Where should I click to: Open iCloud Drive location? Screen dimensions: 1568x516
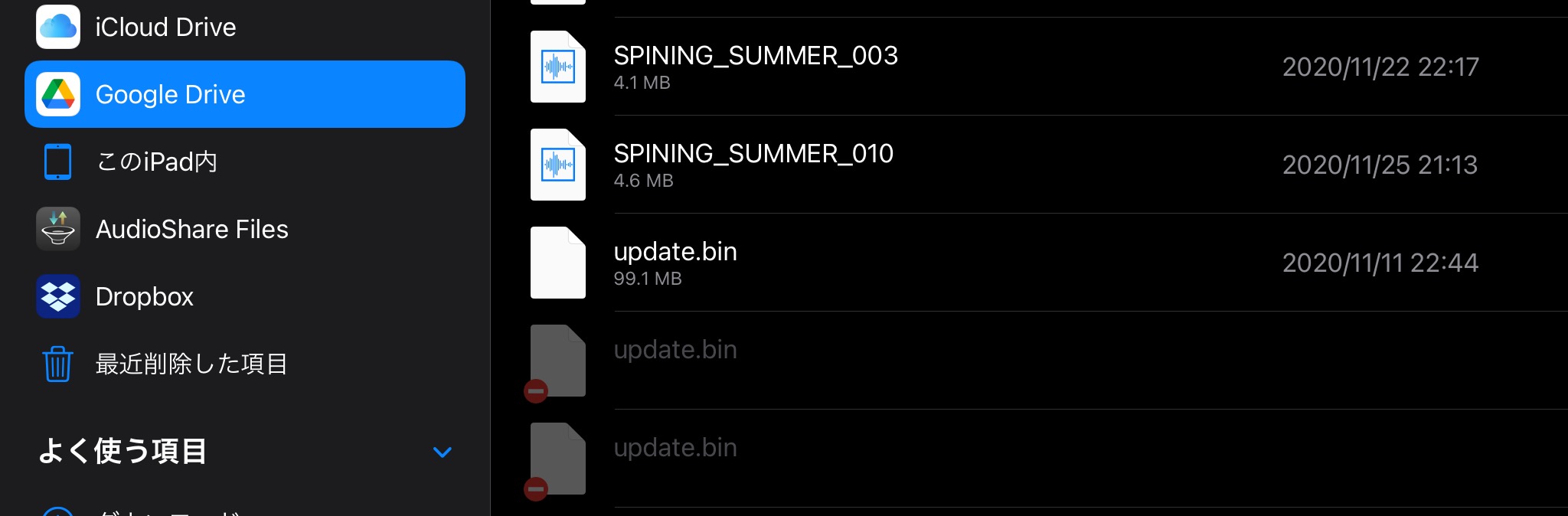(x=165, y=28)
